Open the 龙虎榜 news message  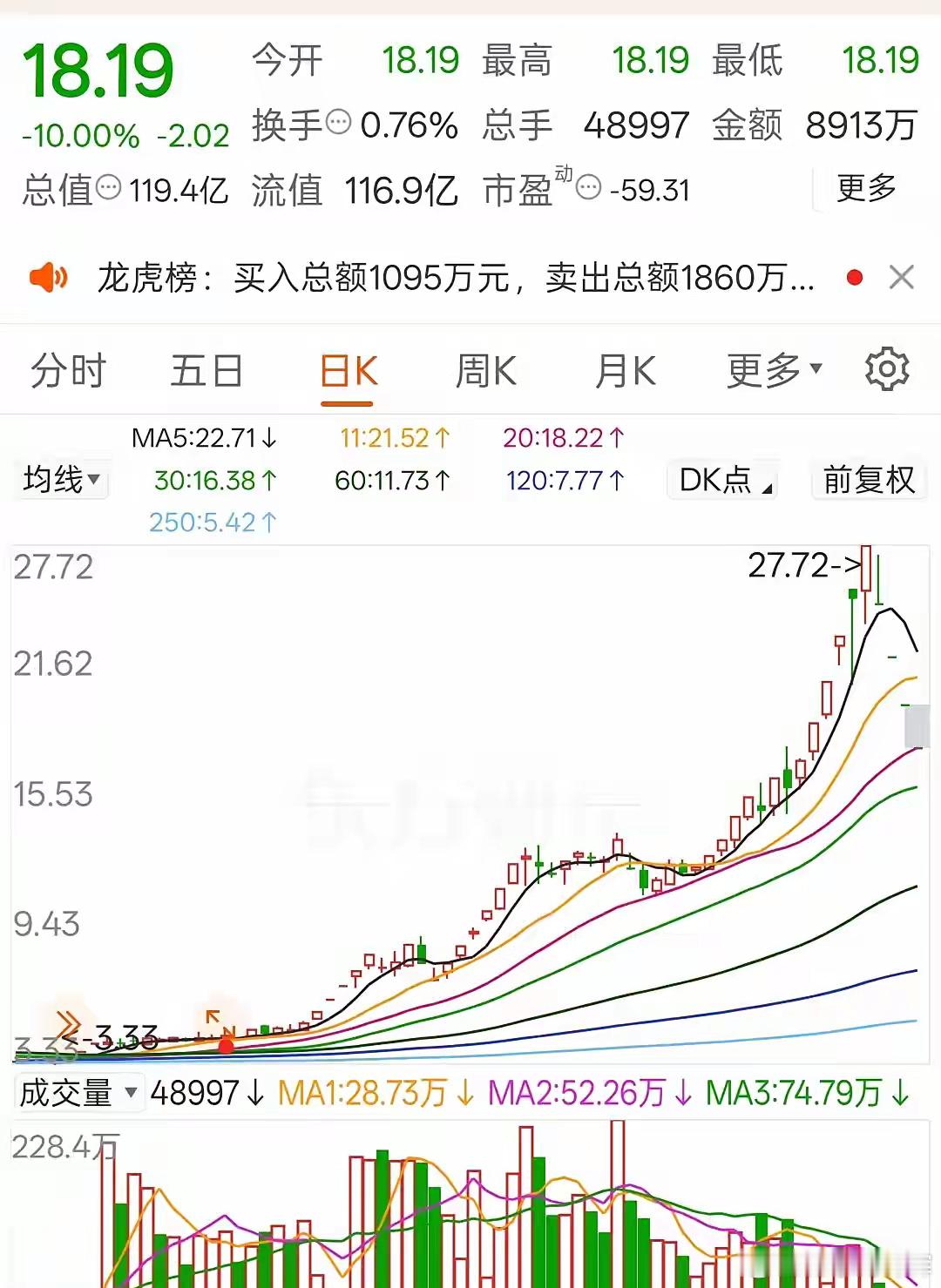pos(456,278)
